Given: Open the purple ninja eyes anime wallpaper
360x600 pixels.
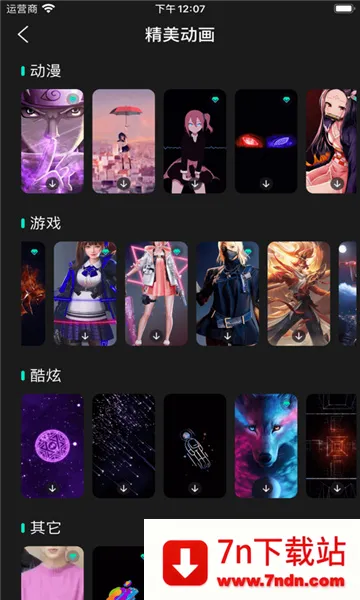Looking at the screenshot, I should 52,141.
